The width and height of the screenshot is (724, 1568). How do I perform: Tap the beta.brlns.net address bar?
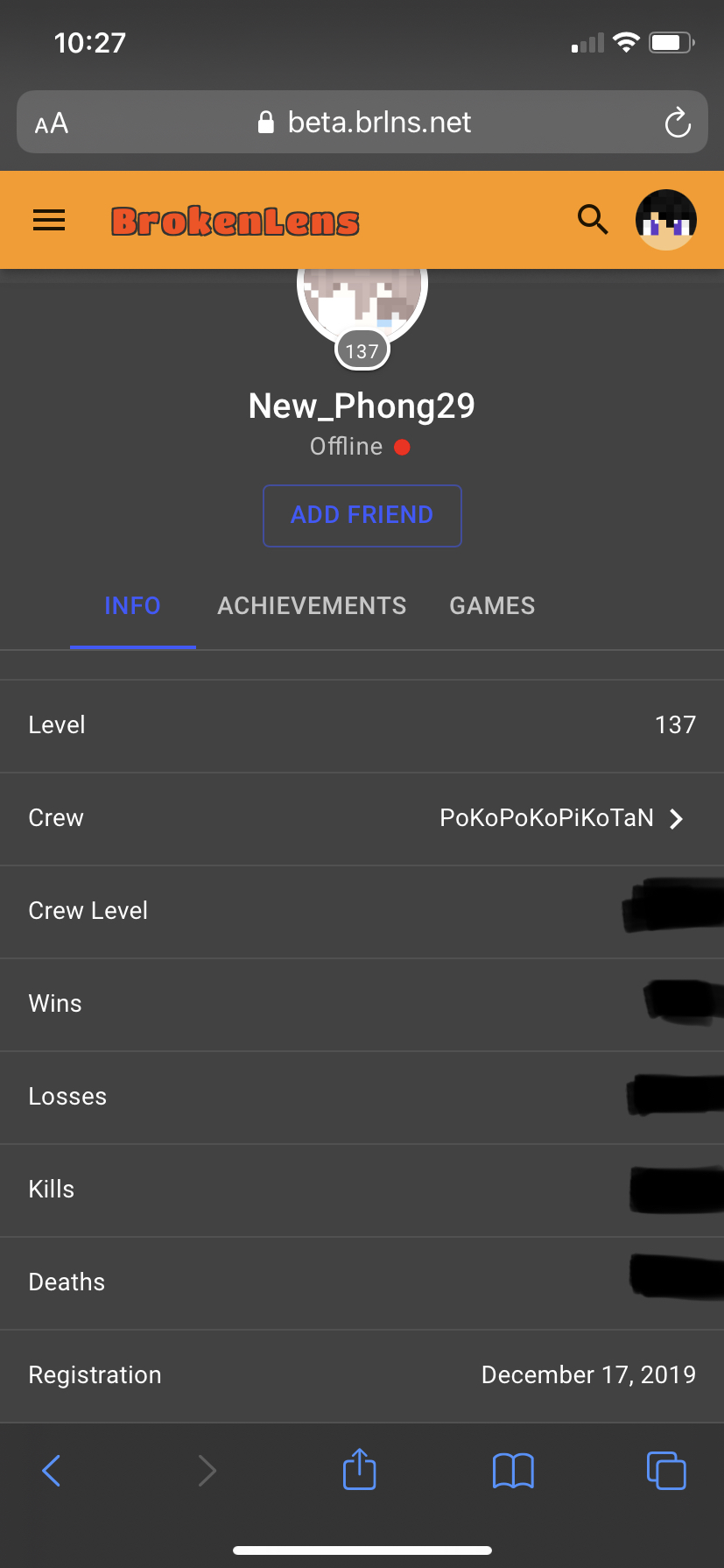click(362, 122)
